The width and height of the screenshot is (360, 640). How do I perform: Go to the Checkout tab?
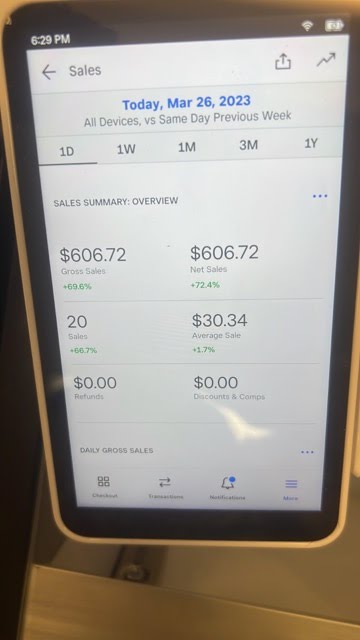point(104,487)
